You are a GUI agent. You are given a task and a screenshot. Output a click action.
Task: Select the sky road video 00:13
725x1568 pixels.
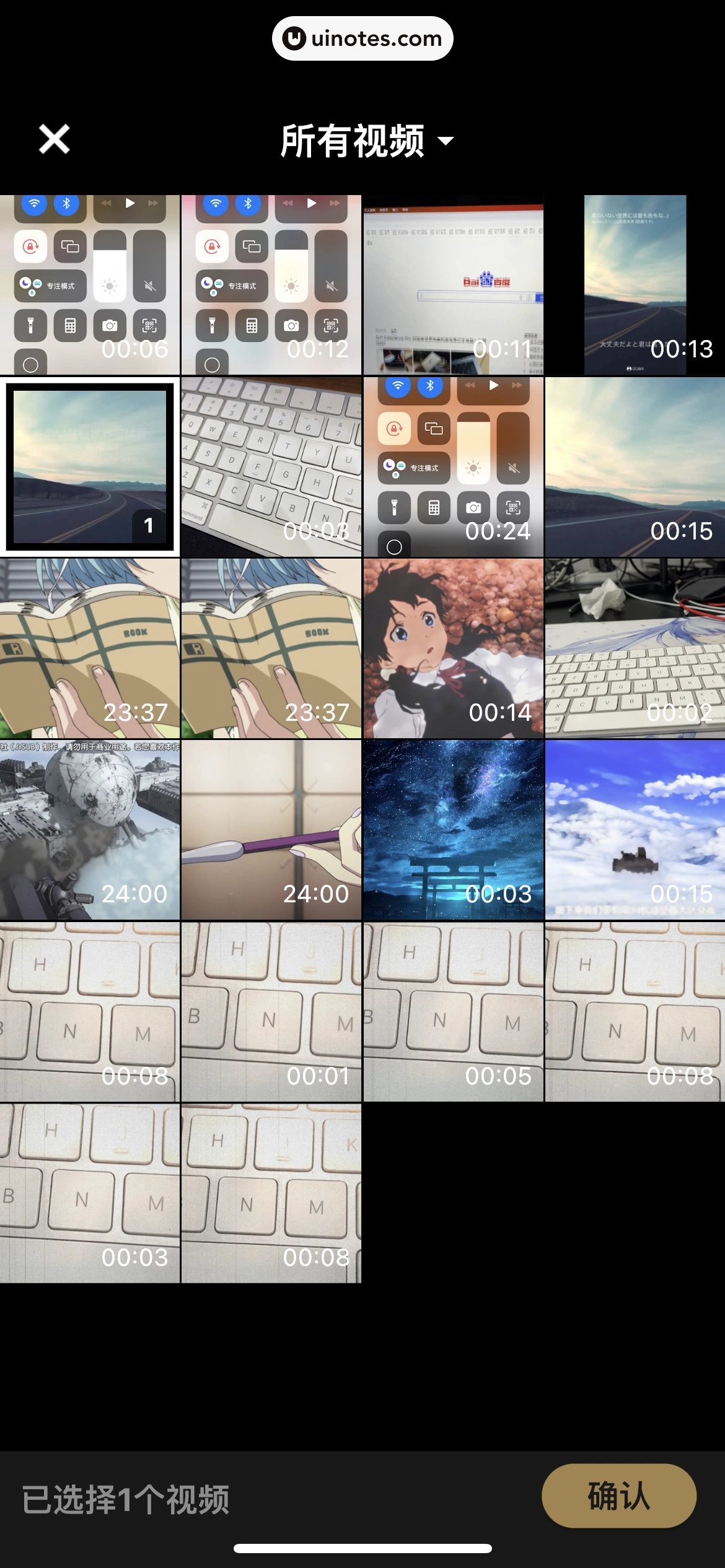point(635,285)
